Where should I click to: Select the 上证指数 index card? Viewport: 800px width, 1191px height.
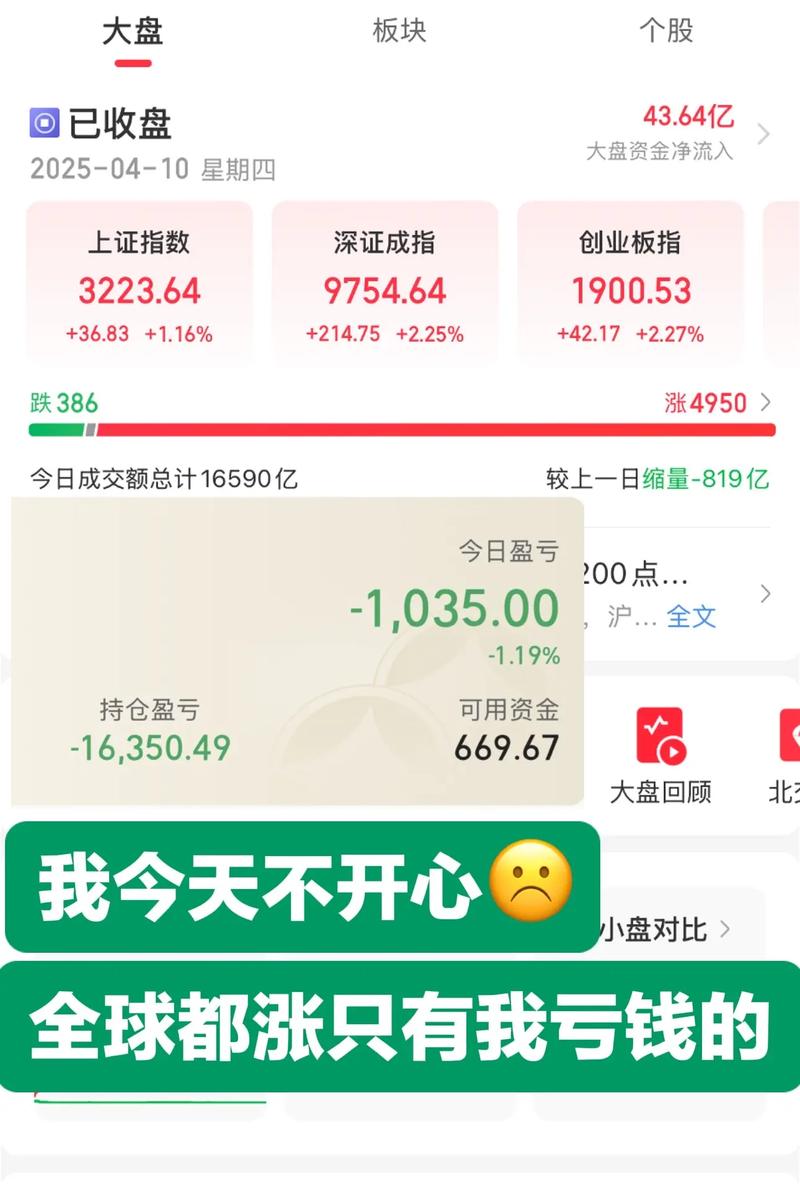point(138,281)
